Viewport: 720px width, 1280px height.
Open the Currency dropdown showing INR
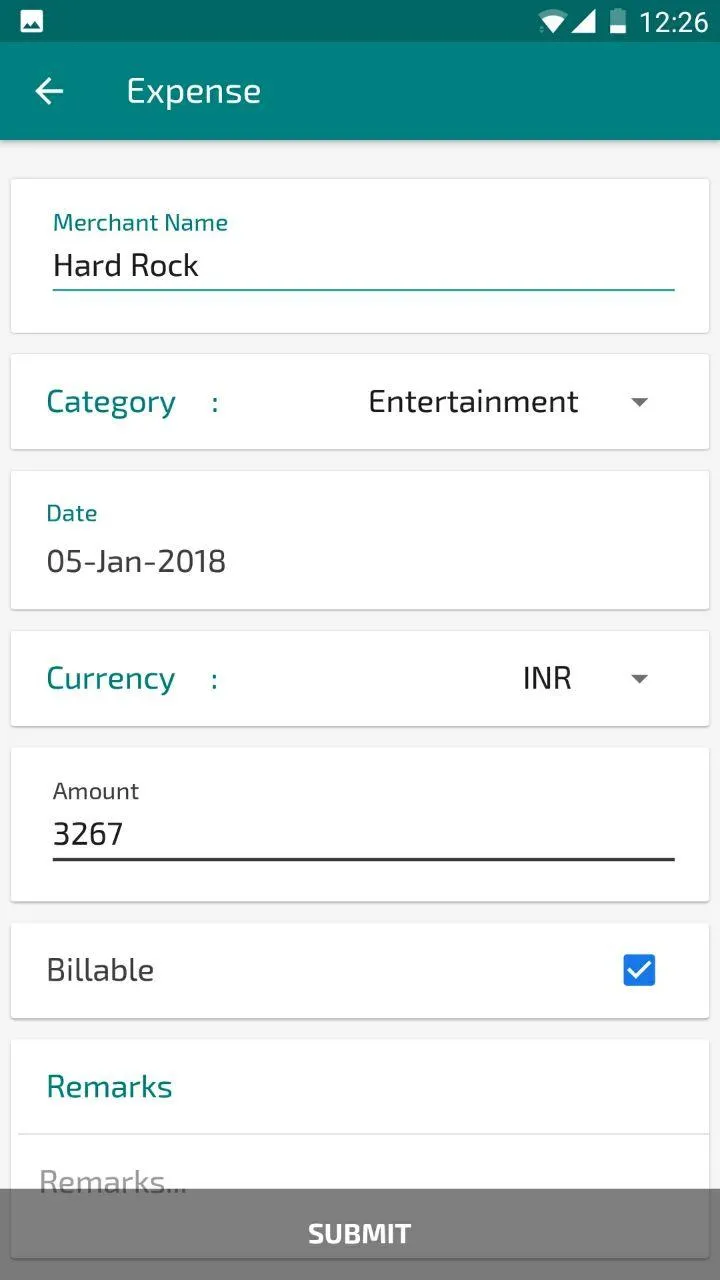point(546,678)
